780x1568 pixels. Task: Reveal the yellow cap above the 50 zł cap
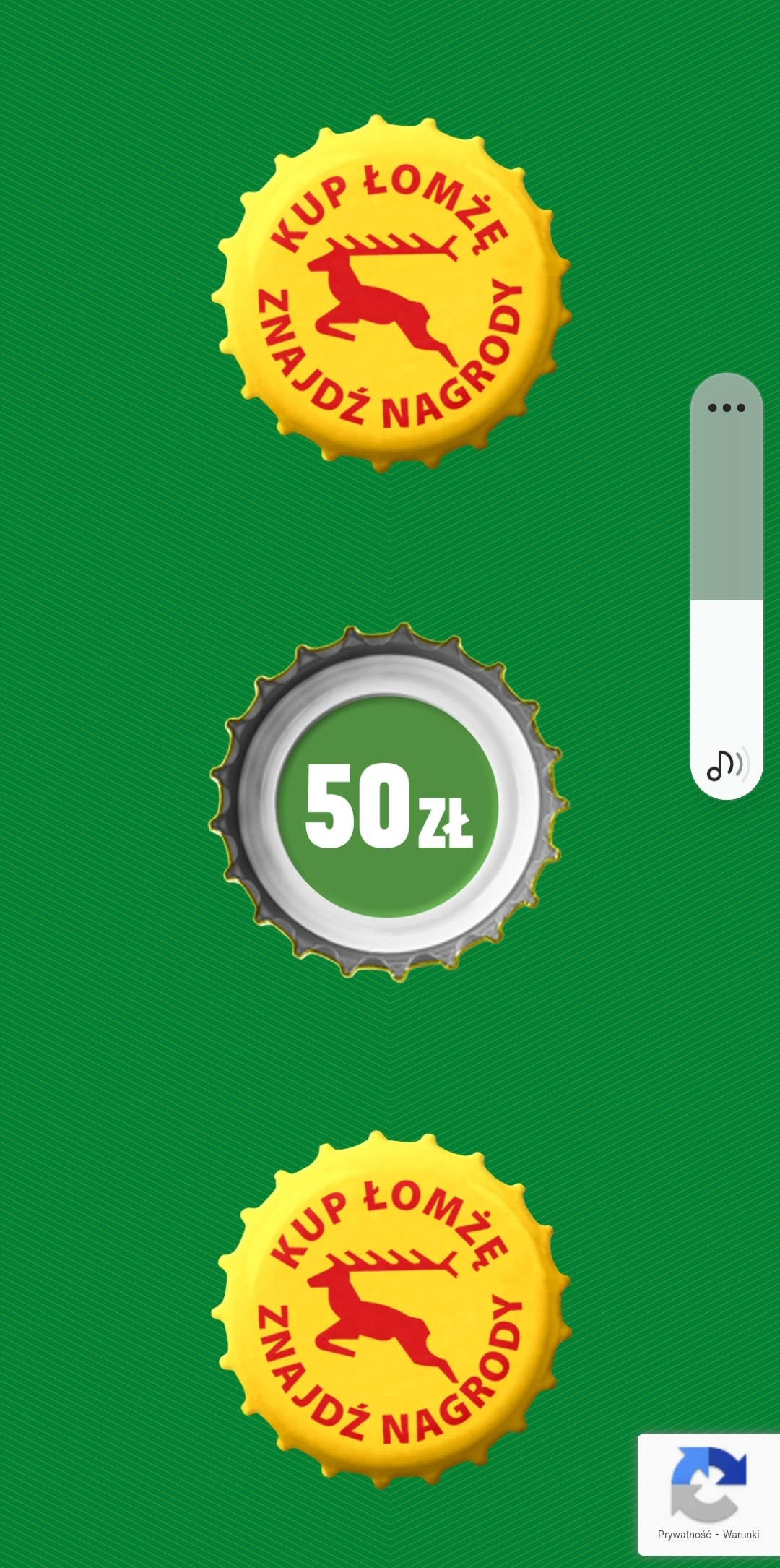391,294
